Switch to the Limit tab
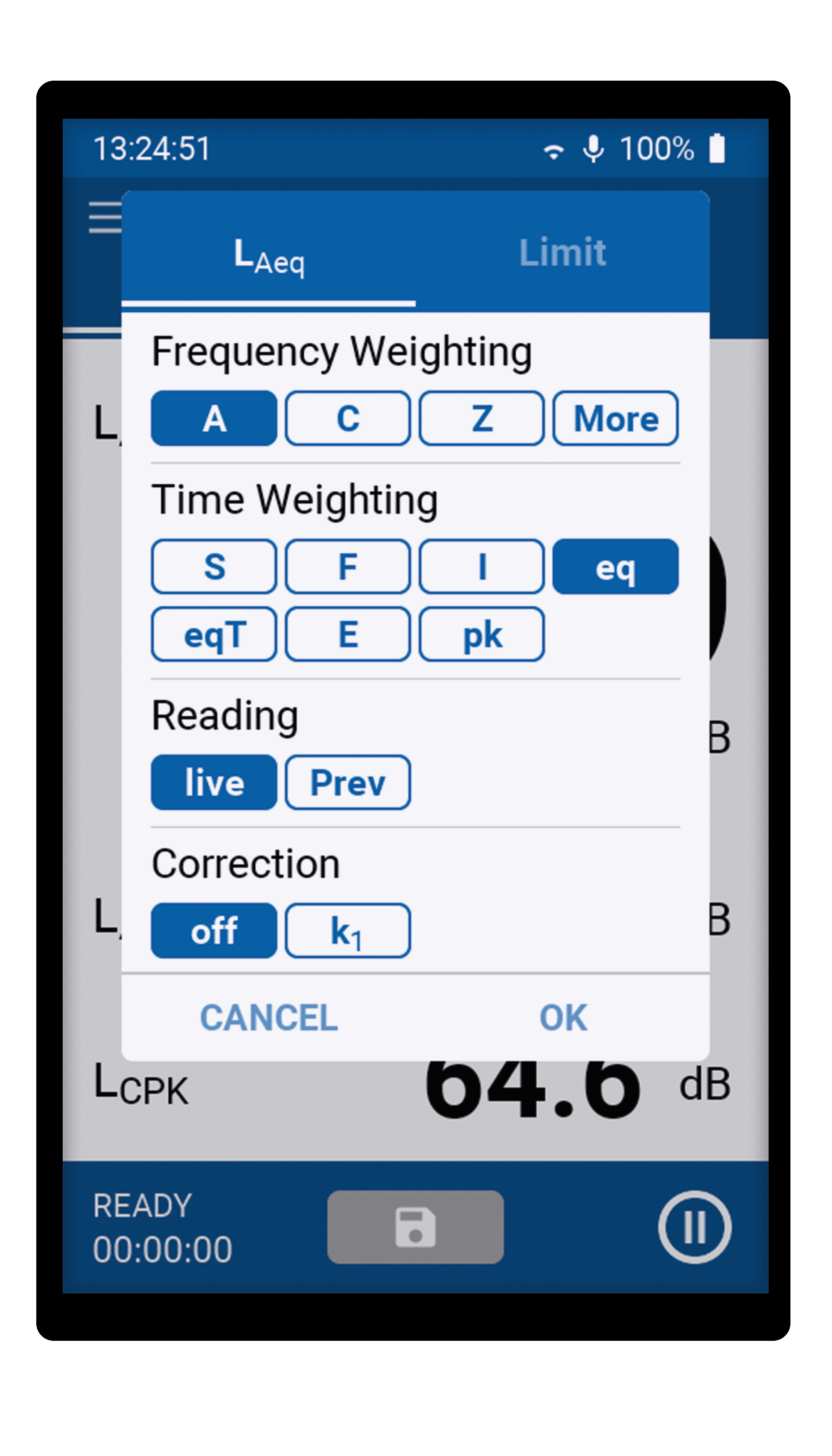The height and width of the screenshot is (1456, 832). pos(562,253)
